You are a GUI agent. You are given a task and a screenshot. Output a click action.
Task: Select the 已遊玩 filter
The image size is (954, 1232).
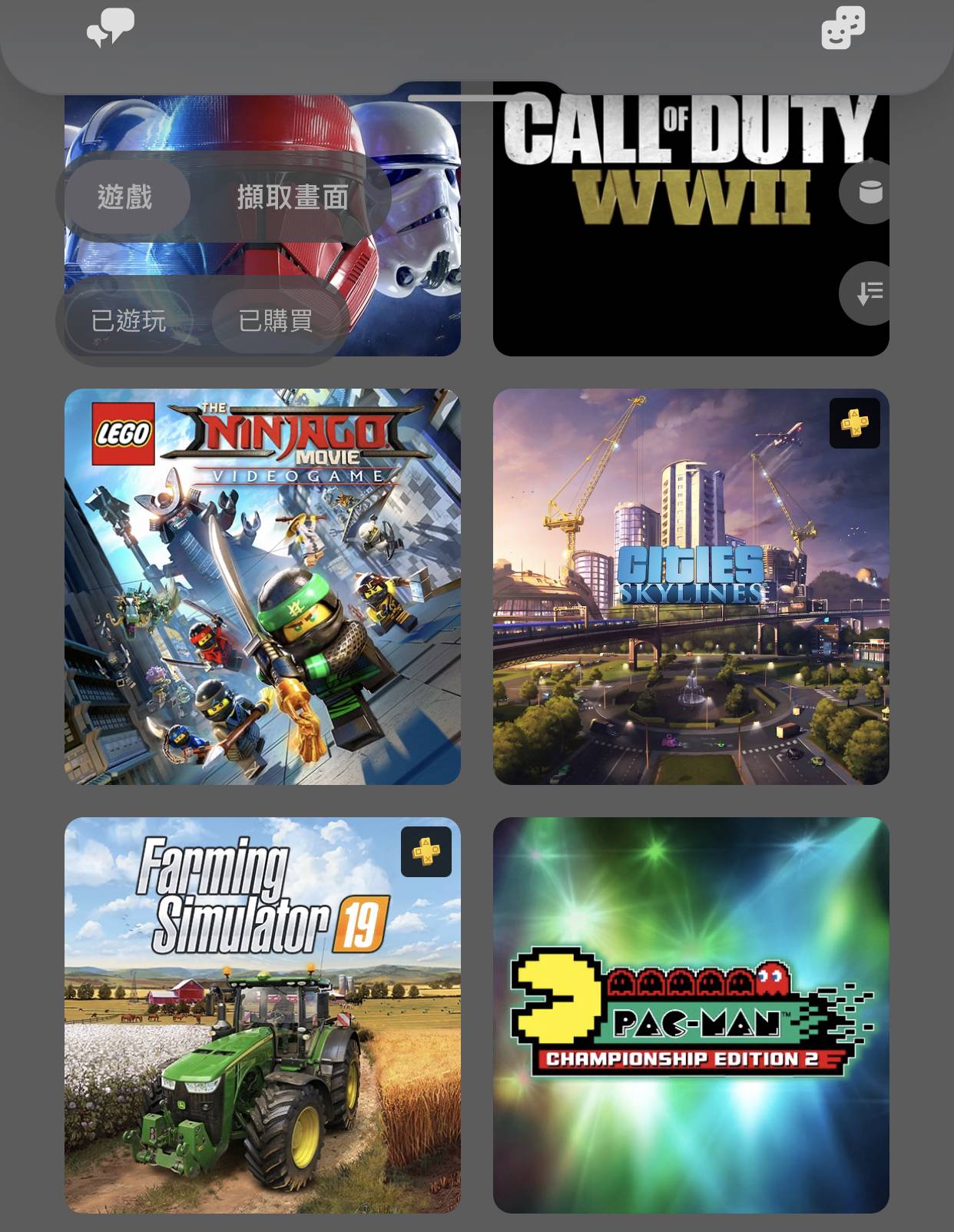[x=128, y=320]
